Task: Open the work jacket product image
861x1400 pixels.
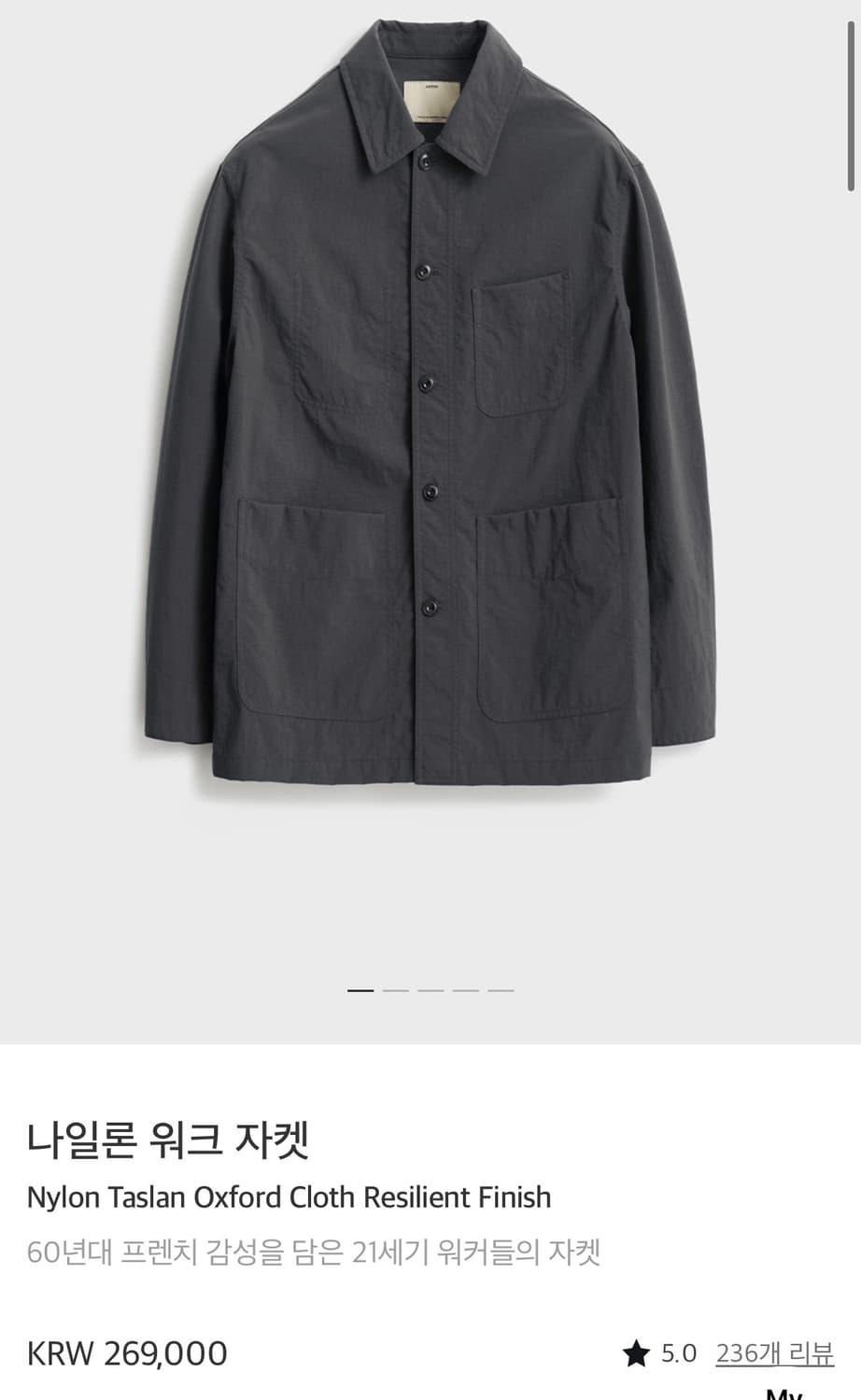Action: [430, 403]
